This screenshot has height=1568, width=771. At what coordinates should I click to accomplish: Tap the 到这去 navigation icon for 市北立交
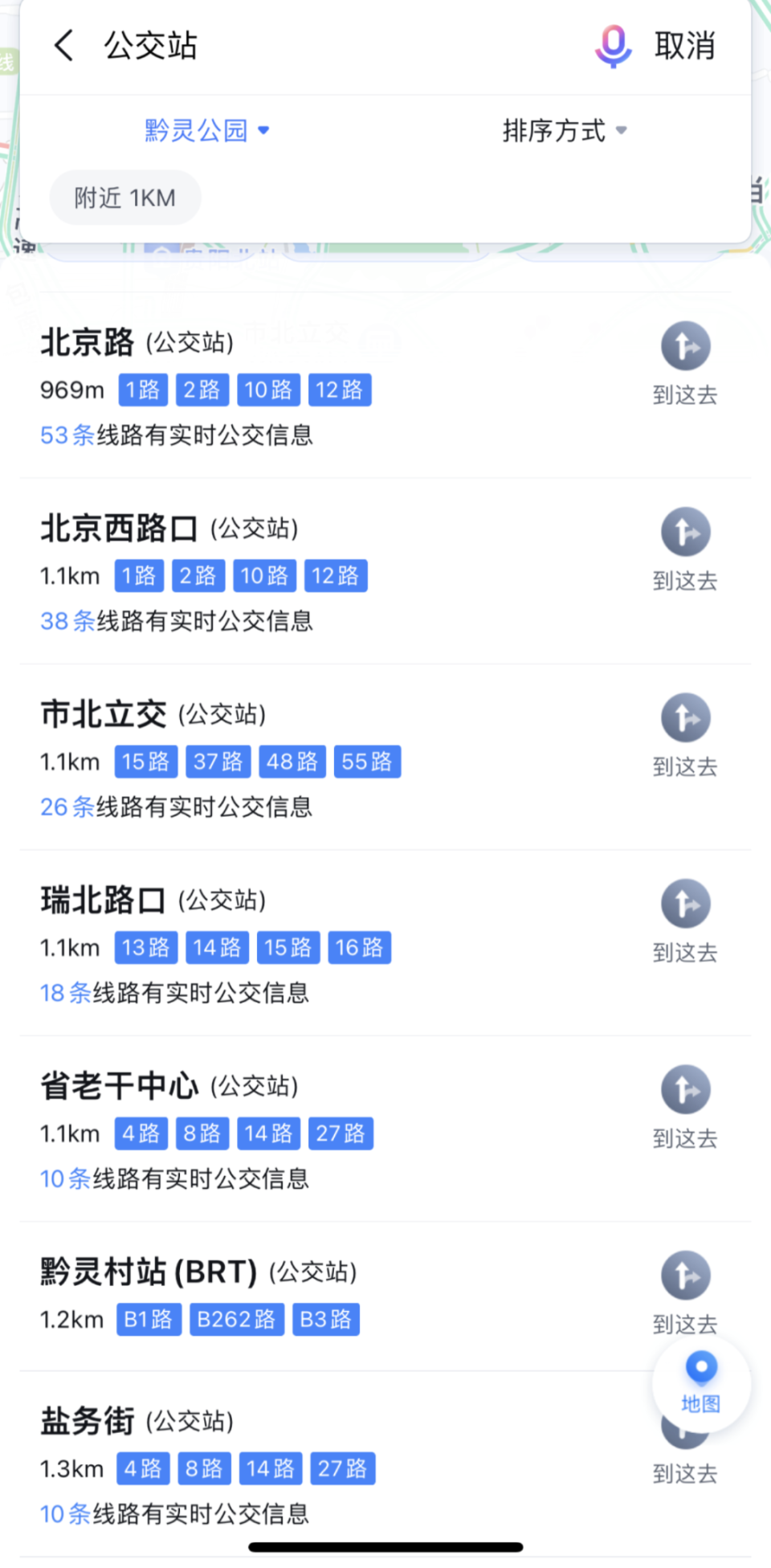[x=685, y=717]
